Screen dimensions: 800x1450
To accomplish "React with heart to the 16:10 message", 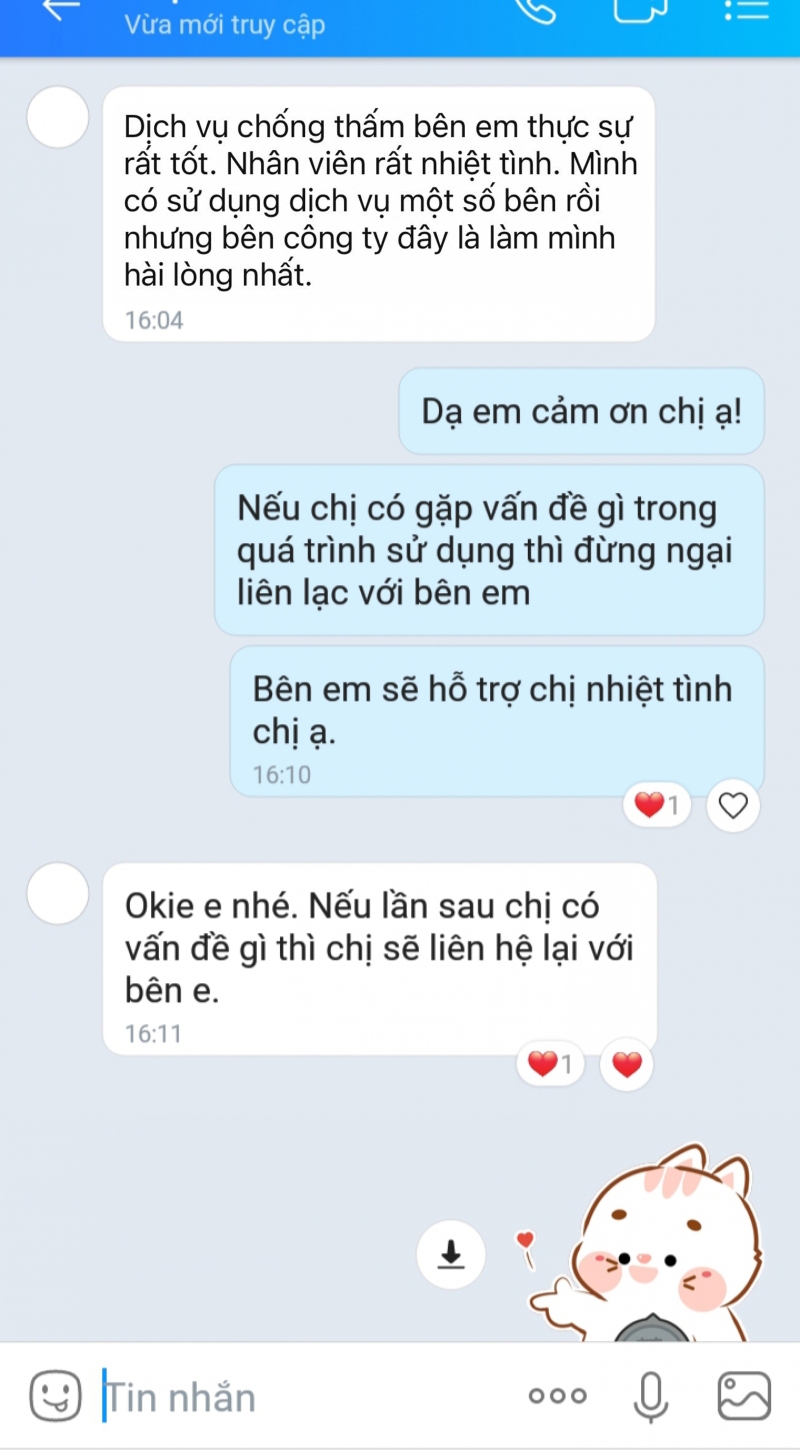I will click(x=733, y=805).
